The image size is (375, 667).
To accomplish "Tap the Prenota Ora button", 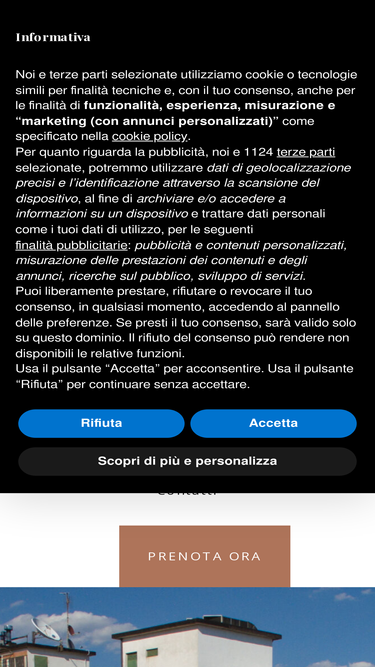I will pyautogui.click(x=205, y=556).
